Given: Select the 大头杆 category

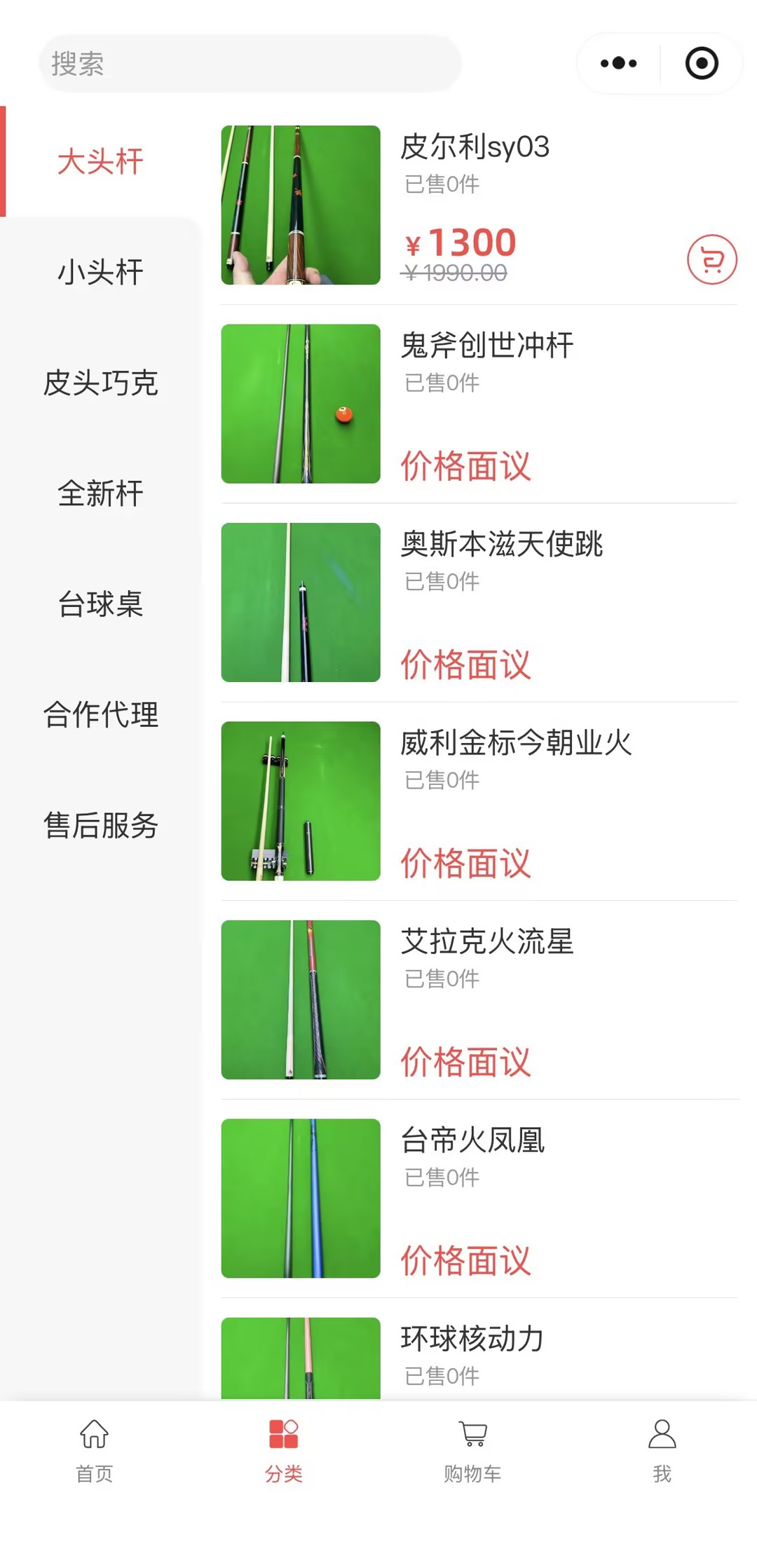Looking at the screenshot, I should (100, 162).
